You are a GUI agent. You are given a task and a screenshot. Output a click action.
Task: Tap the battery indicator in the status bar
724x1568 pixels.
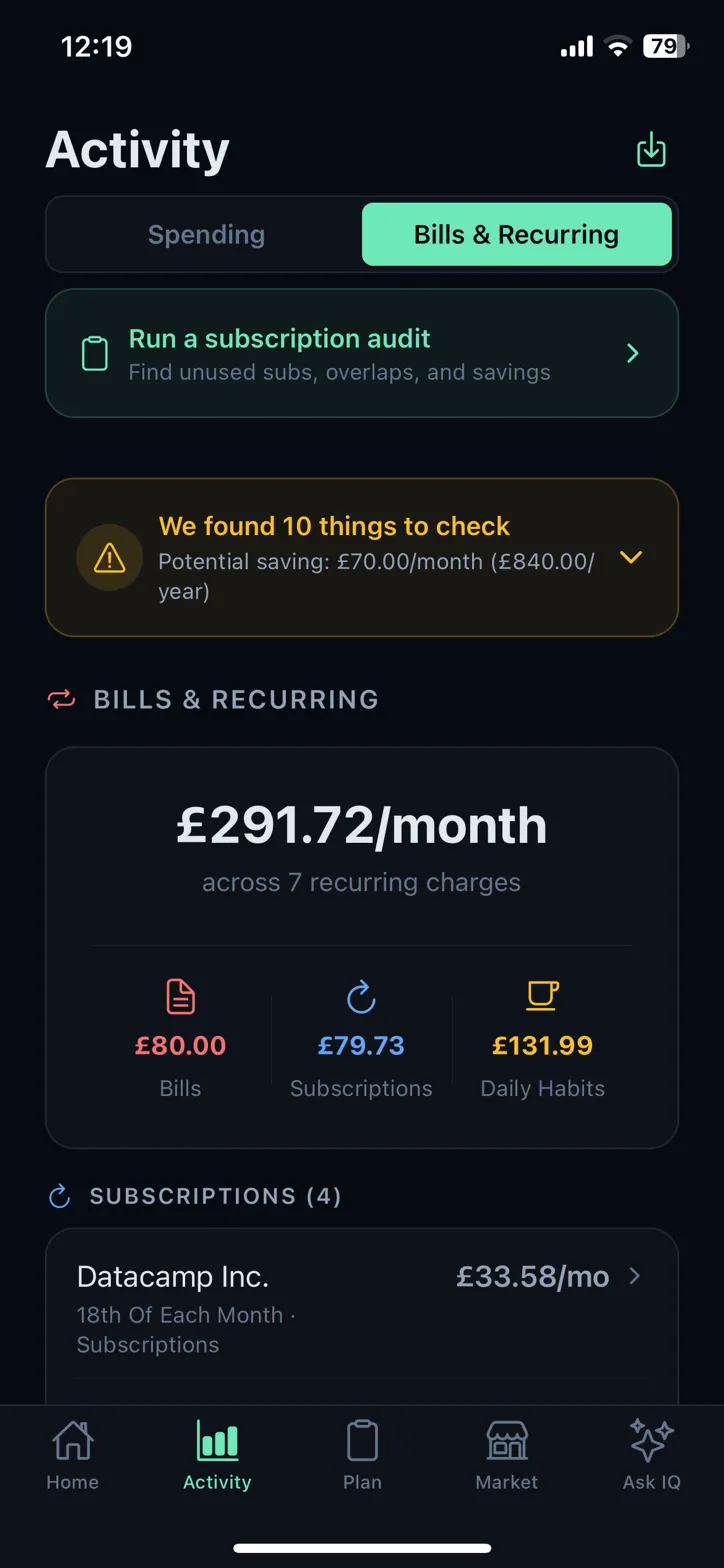(666, 46)
